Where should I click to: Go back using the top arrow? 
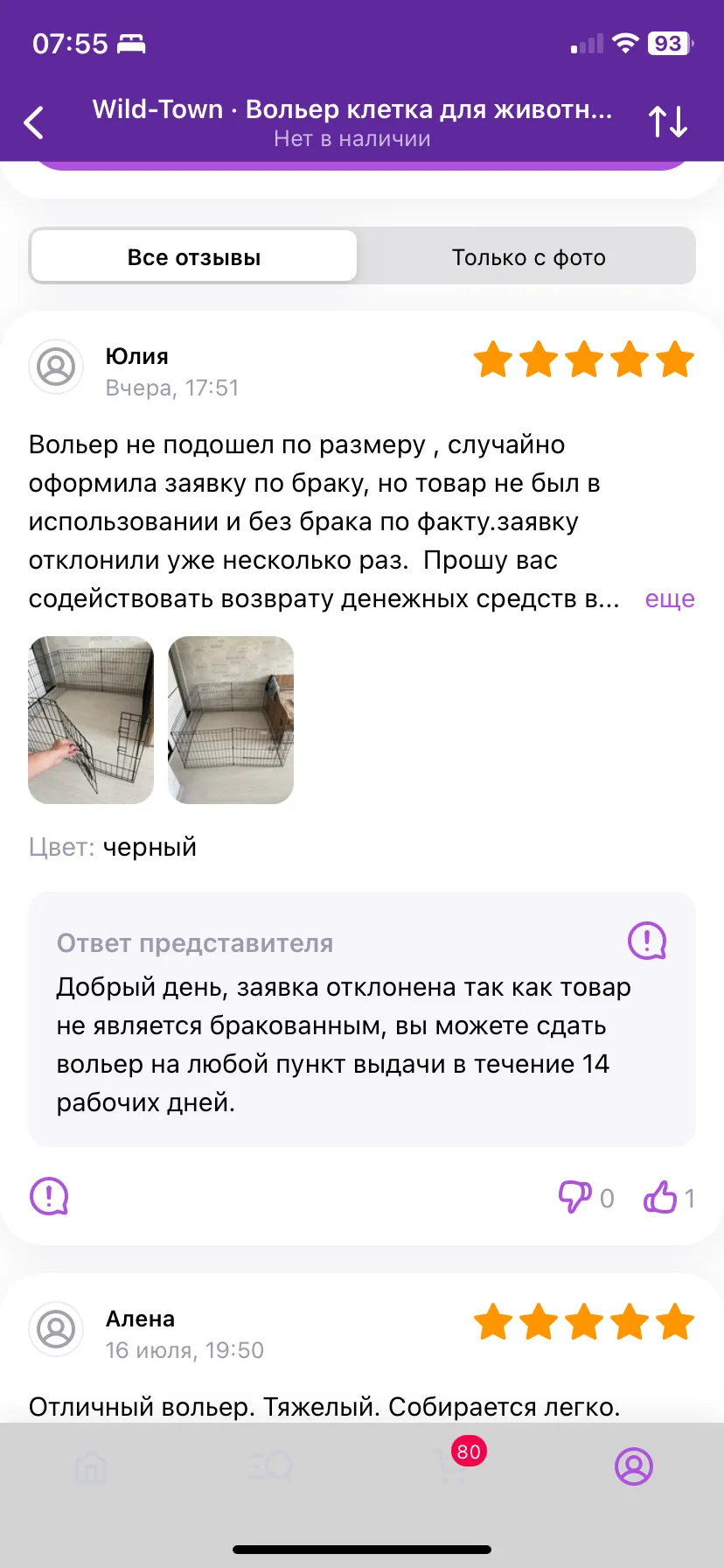[x=34, y=122]
